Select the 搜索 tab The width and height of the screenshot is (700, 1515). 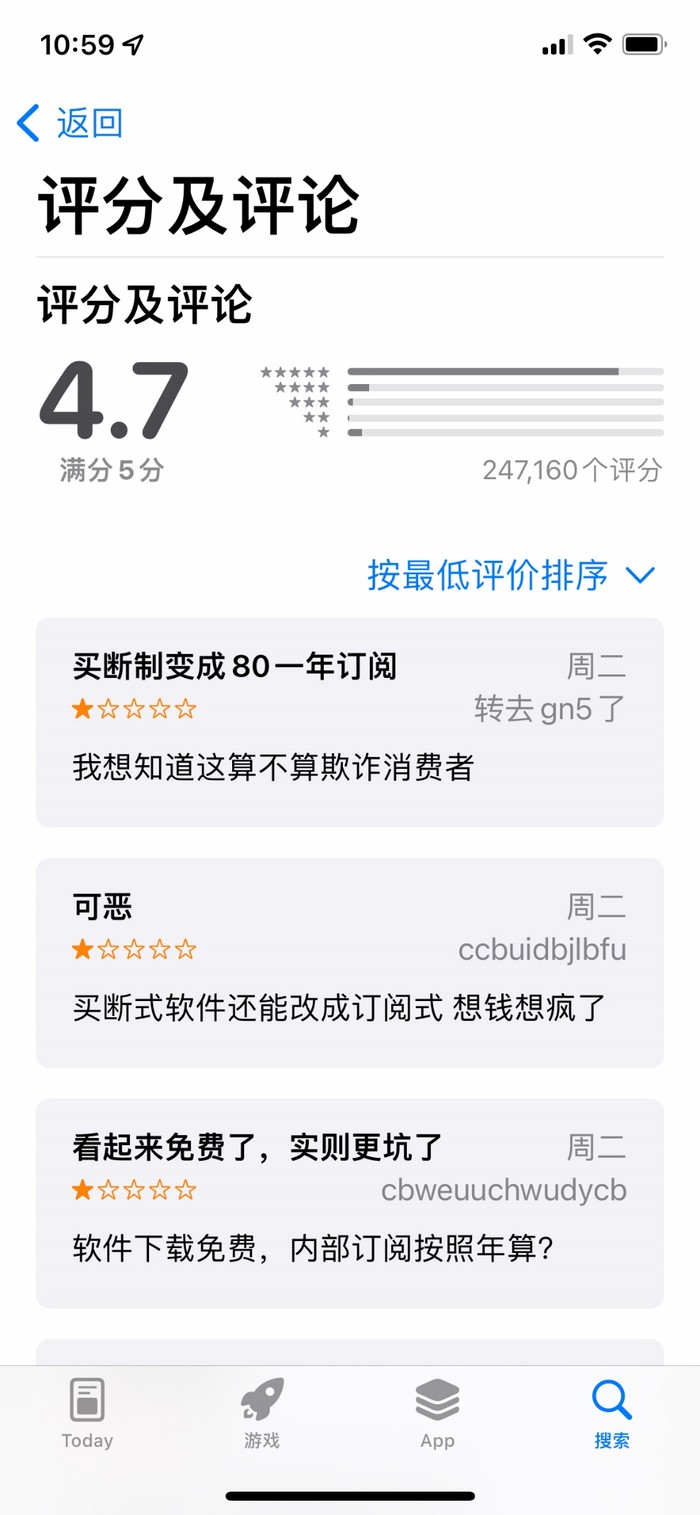(x=612, y=1414)
